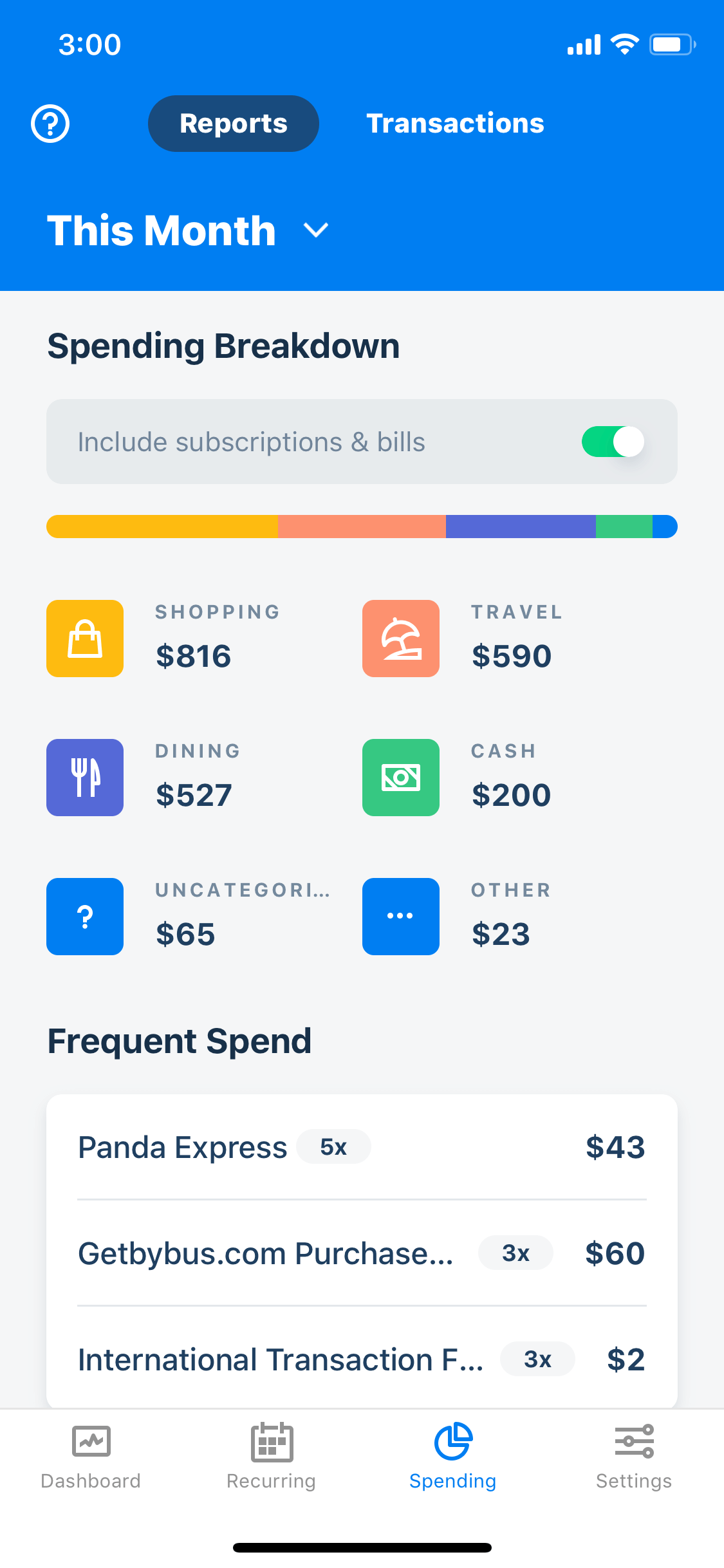
Task: Toggle Include subscriptions & bills off
Action: point(612,442)
